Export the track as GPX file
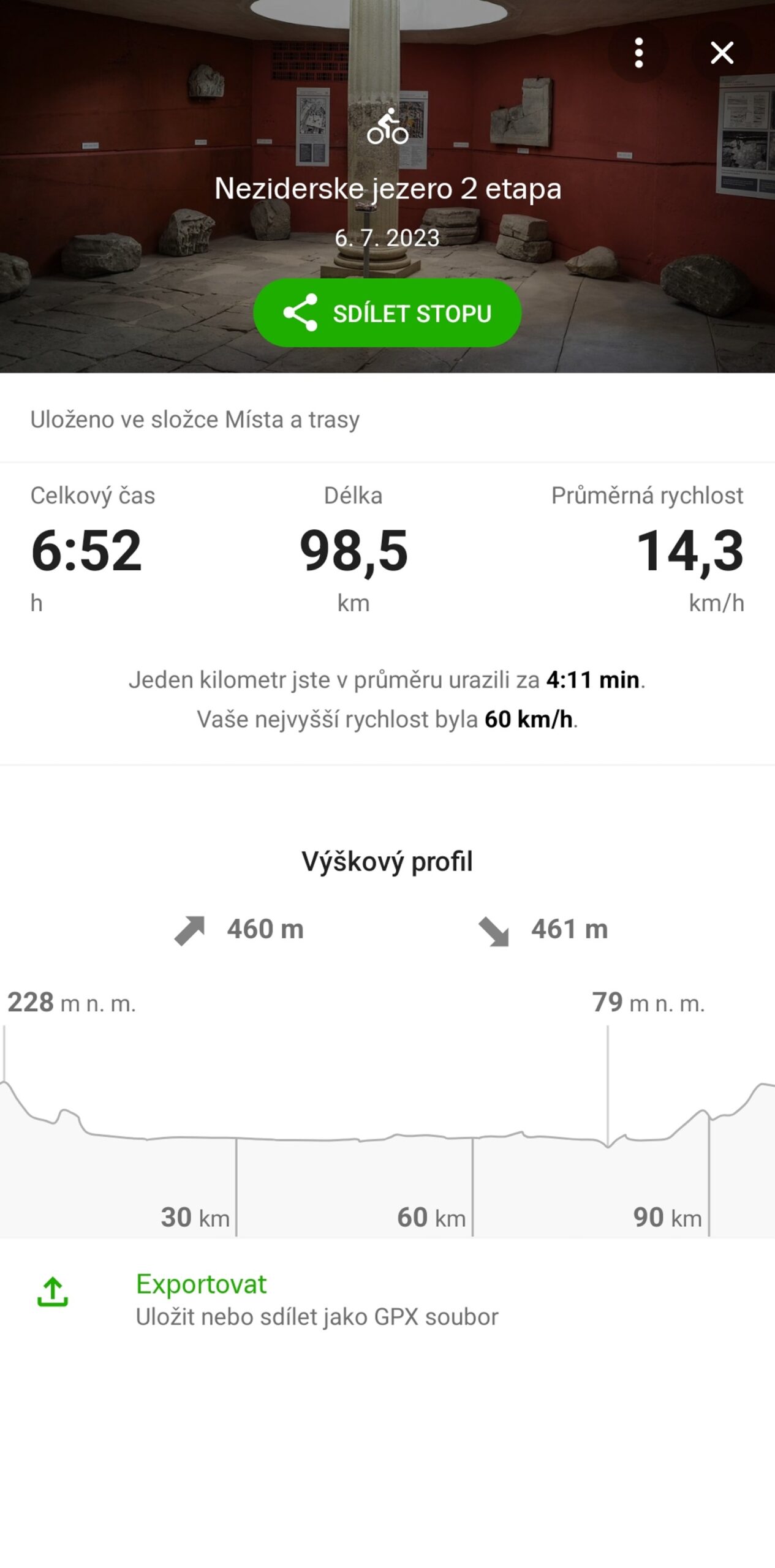Image resolution: width=775 pixels, height=1568 pixels. coord(316,1300)
